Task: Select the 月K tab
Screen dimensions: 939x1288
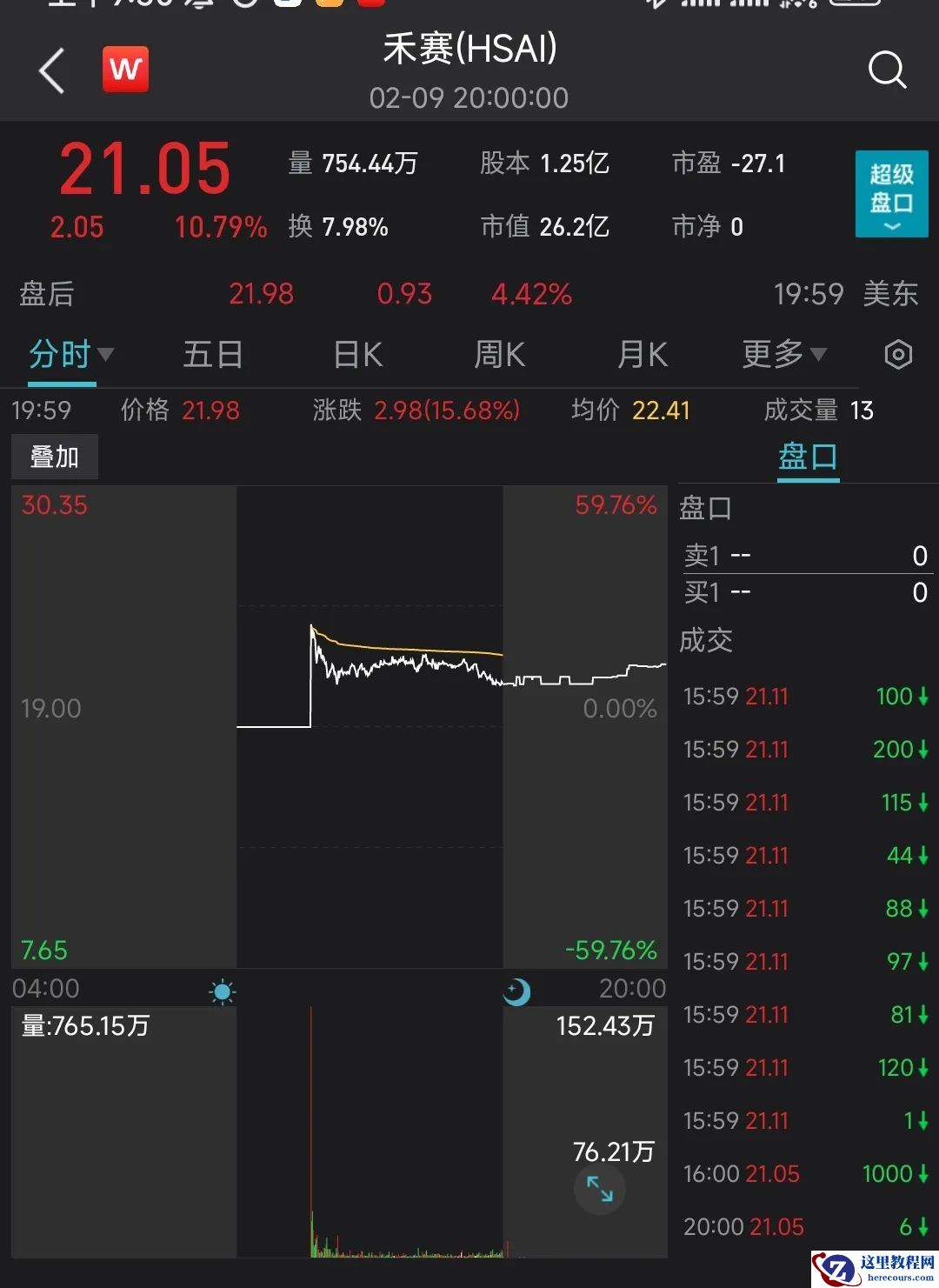Action: coord(642,355)
